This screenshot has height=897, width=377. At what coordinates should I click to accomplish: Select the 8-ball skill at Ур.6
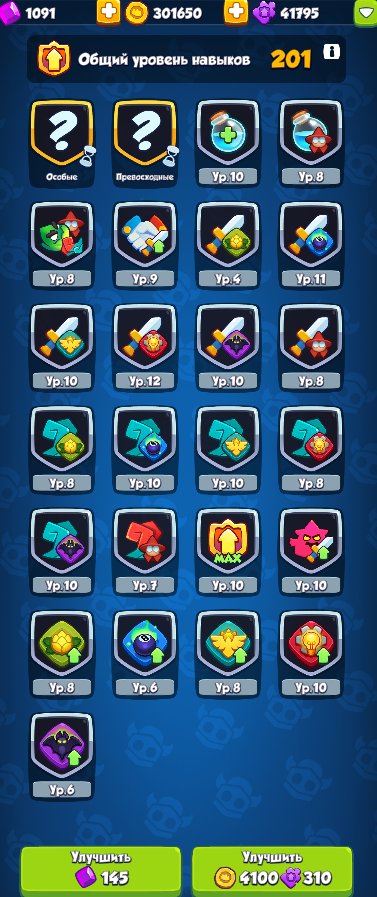(x=145, y=654)
